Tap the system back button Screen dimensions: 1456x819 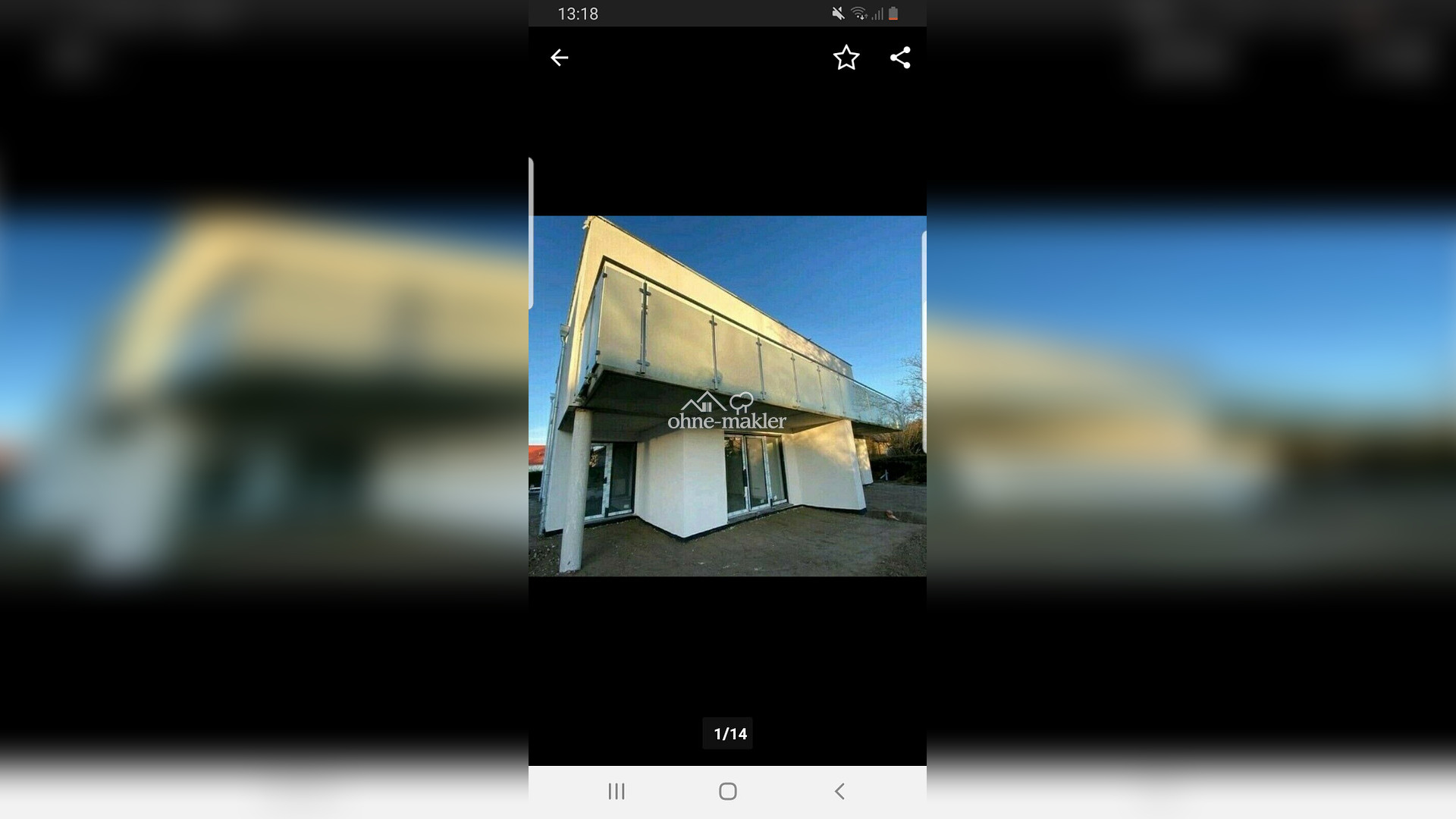coord(839,792)
